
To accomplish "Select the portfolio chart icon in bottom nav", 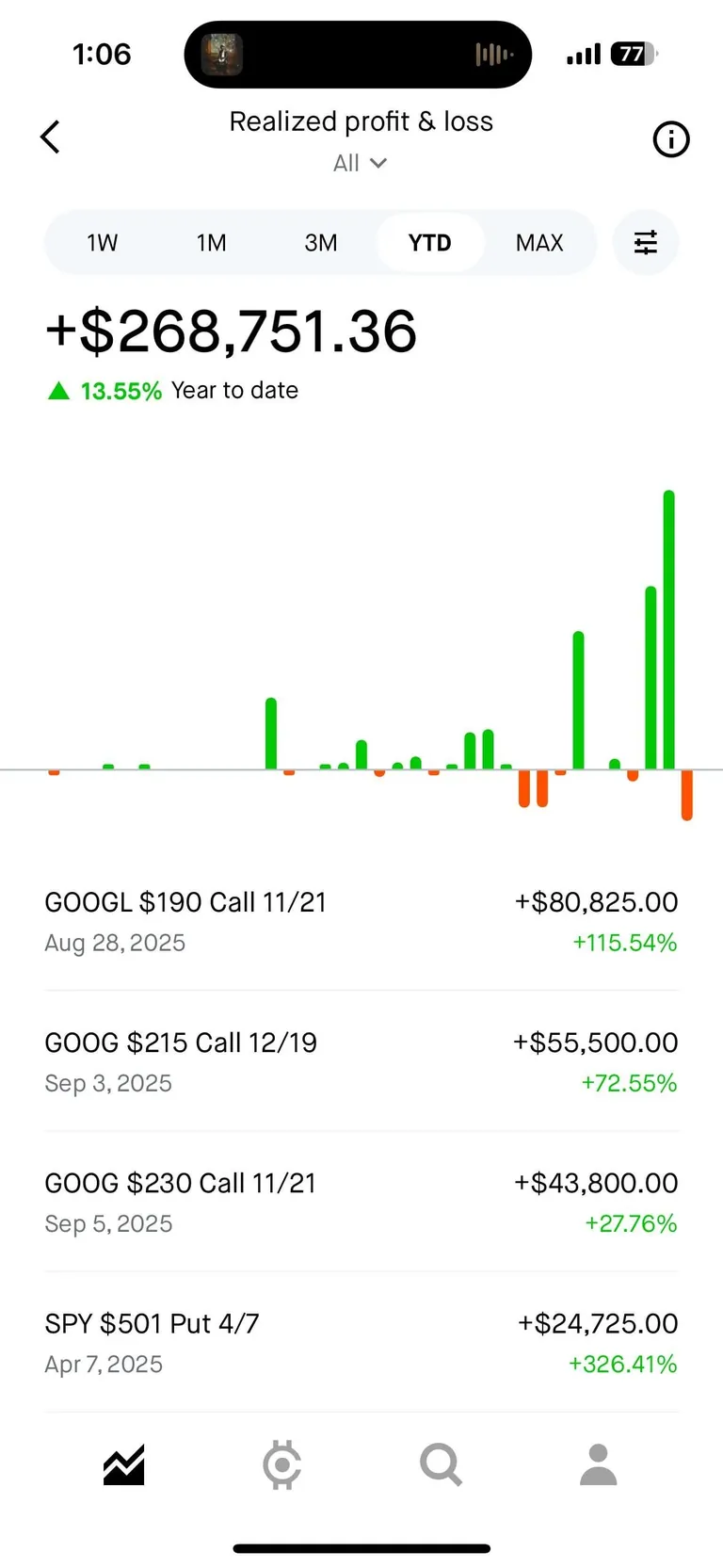I will [123, 1465].
